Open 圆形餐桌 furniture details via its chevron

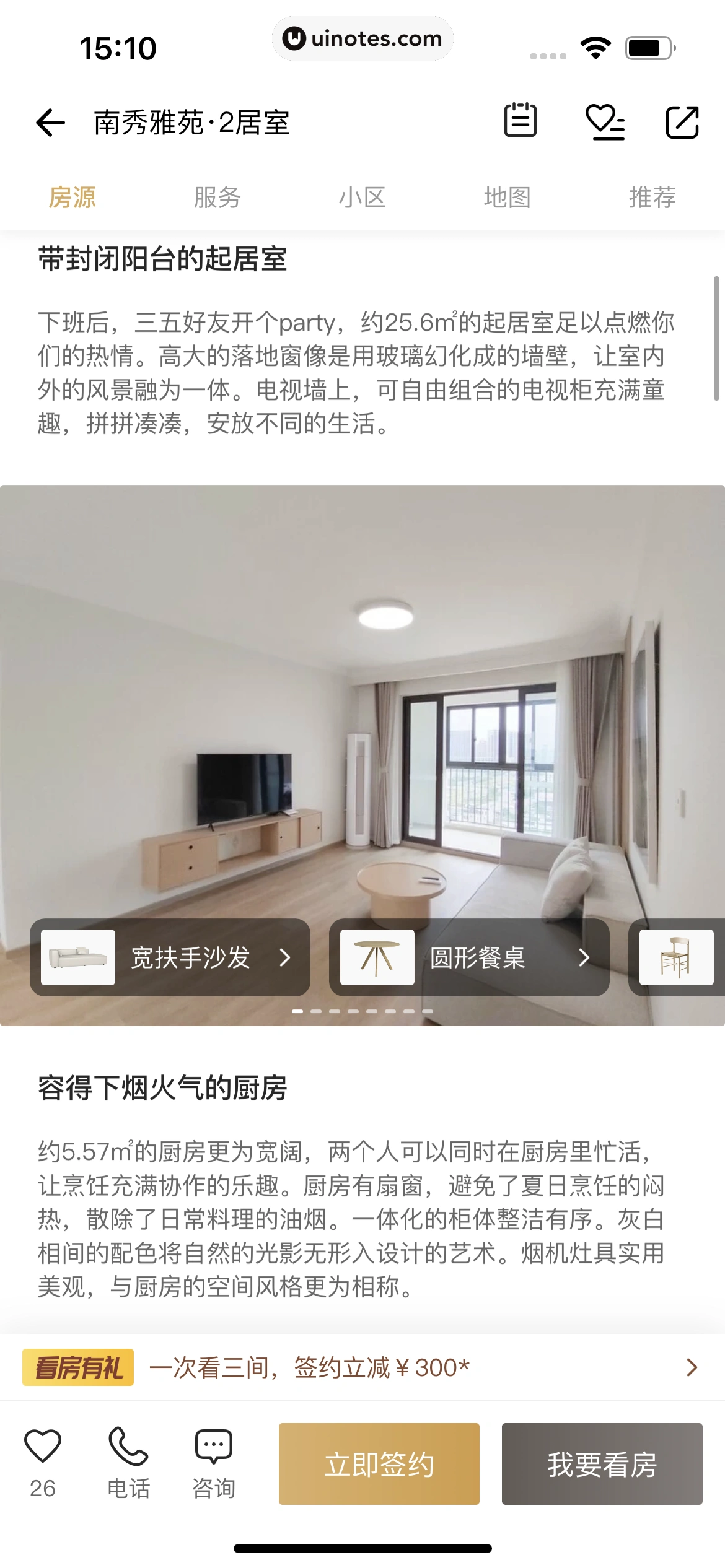583,957
